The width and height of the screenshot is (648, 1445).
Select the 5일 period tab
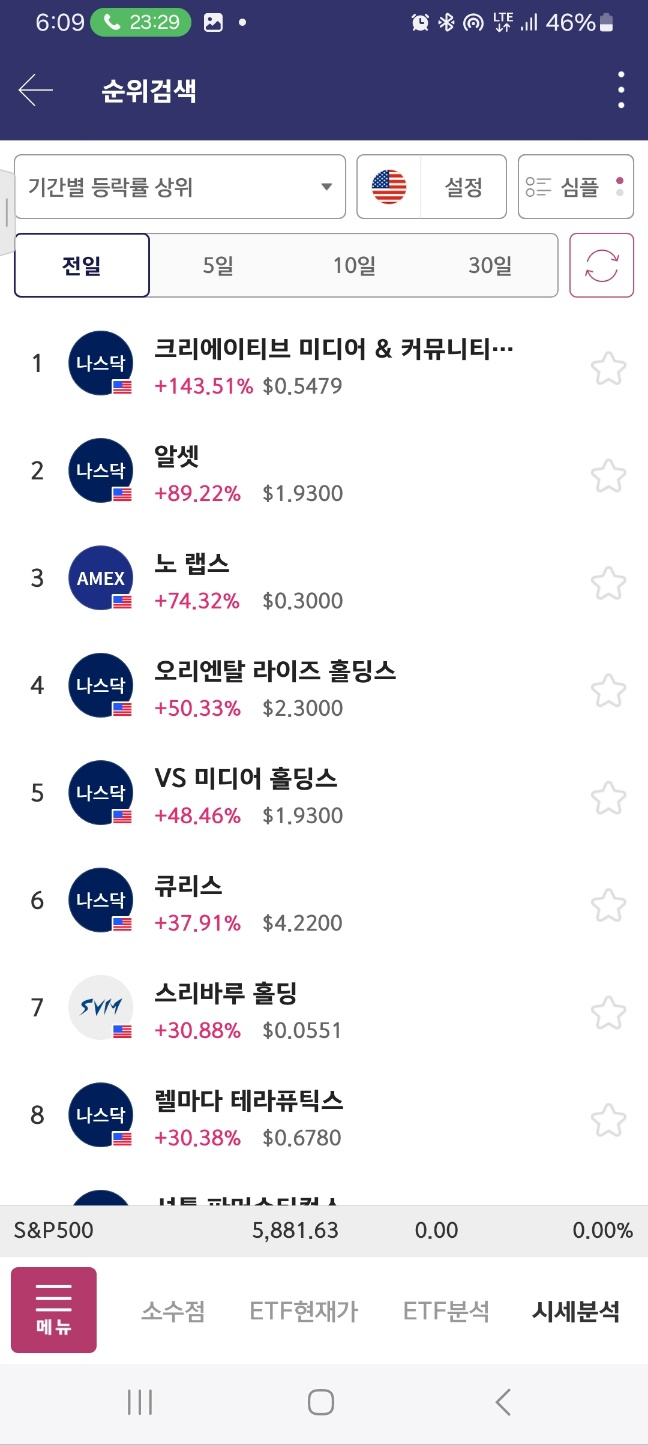(x=217, y=266)
